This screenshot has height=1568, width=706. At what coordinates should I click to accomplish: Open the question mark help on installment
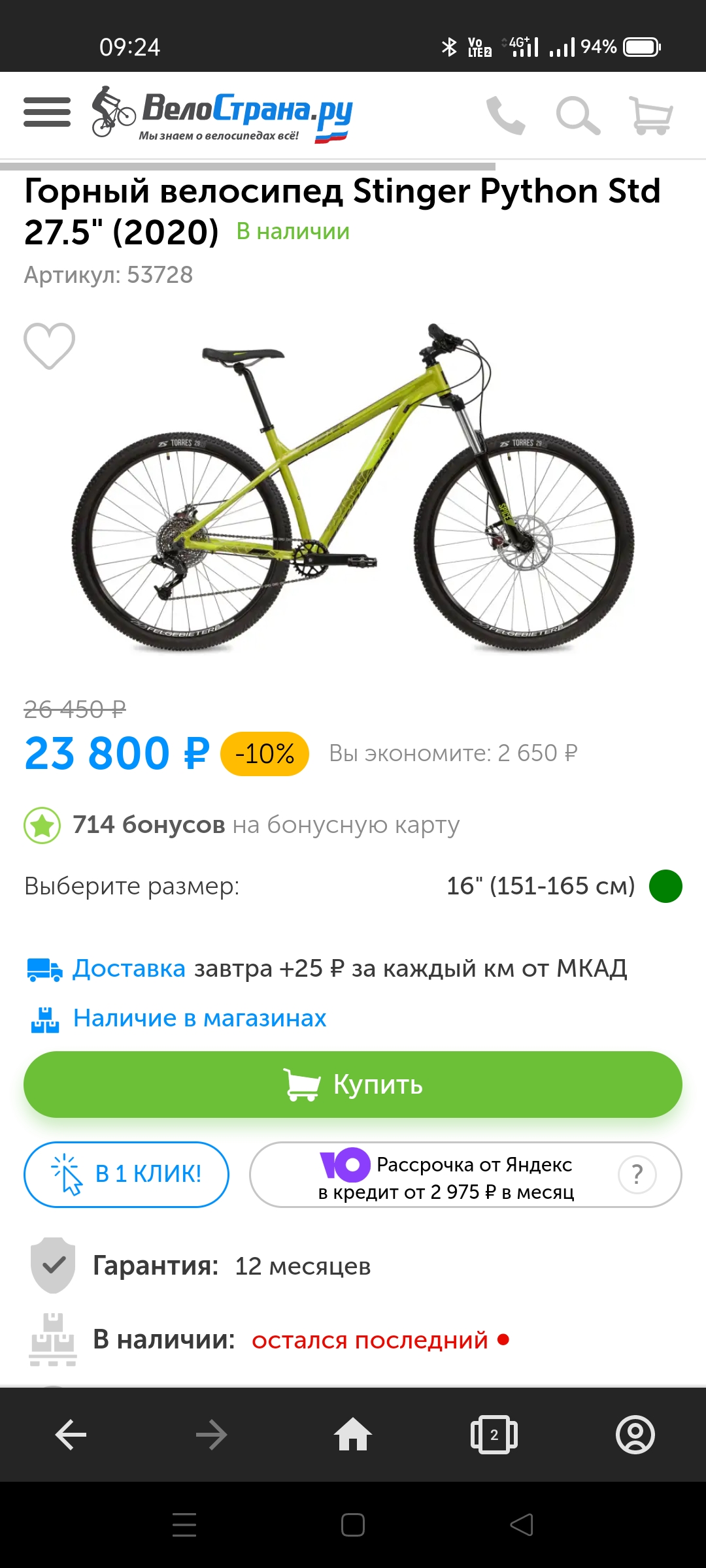pyautogui.click(x=637, y=1175)
